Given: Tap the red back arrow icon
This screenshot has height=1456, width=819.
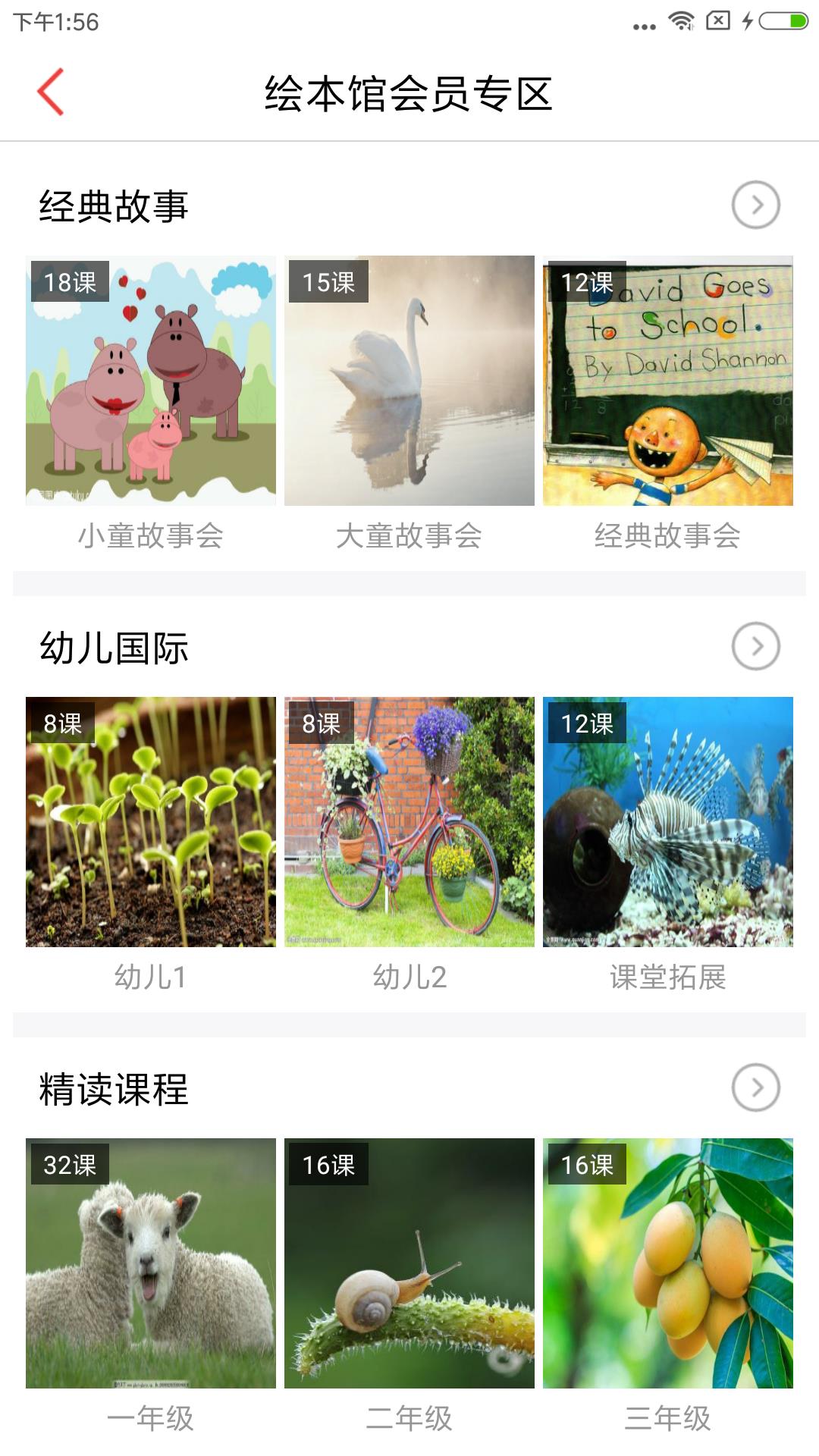Looking at the screenshot, I should (x=50, y=89).
